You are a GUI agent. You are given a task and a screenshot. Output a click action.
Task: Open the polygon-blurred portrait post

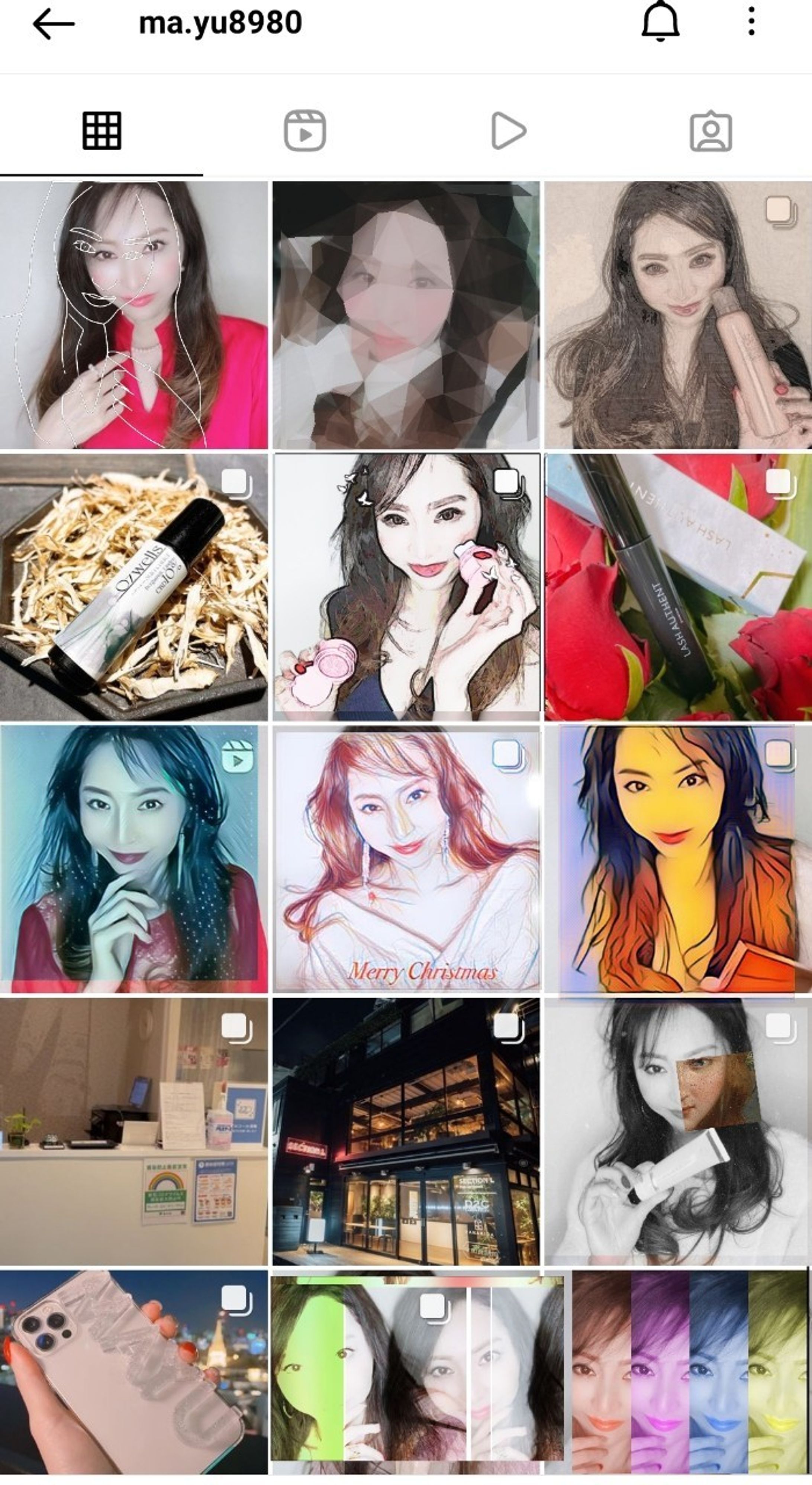point(406,315)
